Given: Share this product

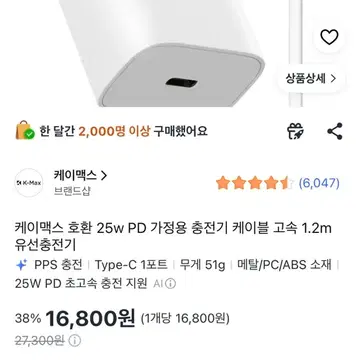Looking at the screenshot, I should [334, 131].
